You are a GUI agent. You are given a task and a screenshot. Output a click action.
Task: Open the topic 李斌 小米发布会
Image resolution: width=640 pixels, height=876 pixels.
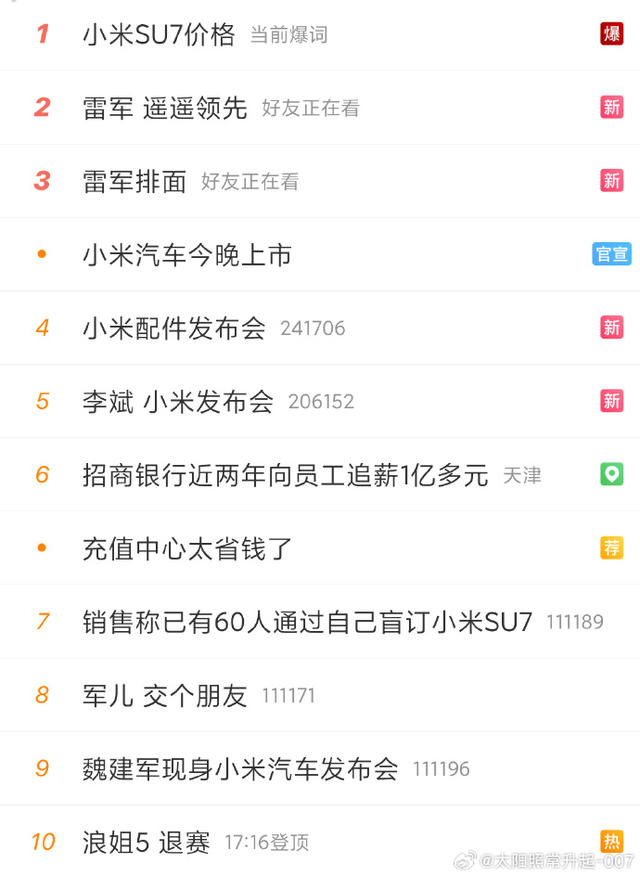pos(178,401)
